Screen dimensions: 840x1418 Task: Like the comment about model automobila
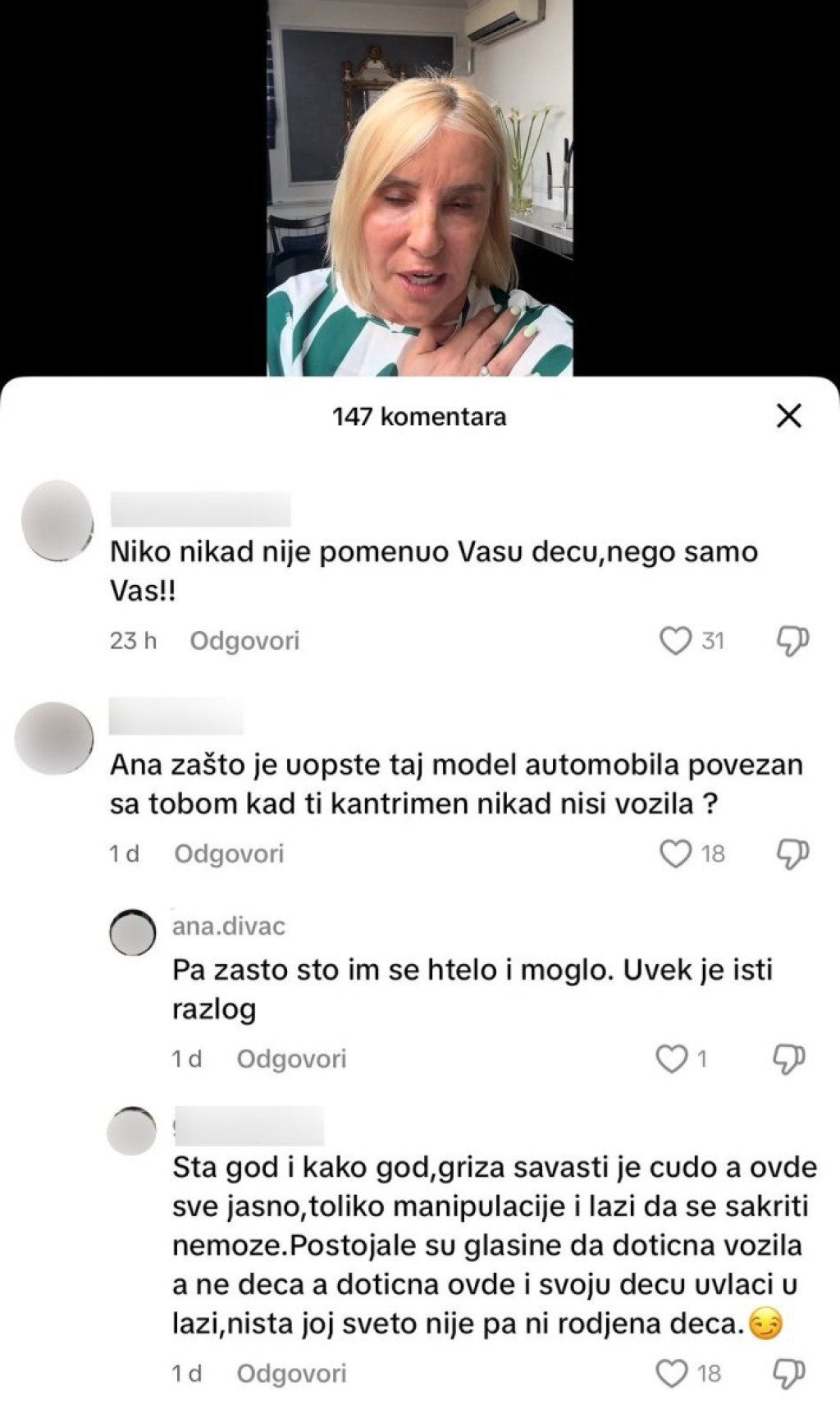click(676, 854)
